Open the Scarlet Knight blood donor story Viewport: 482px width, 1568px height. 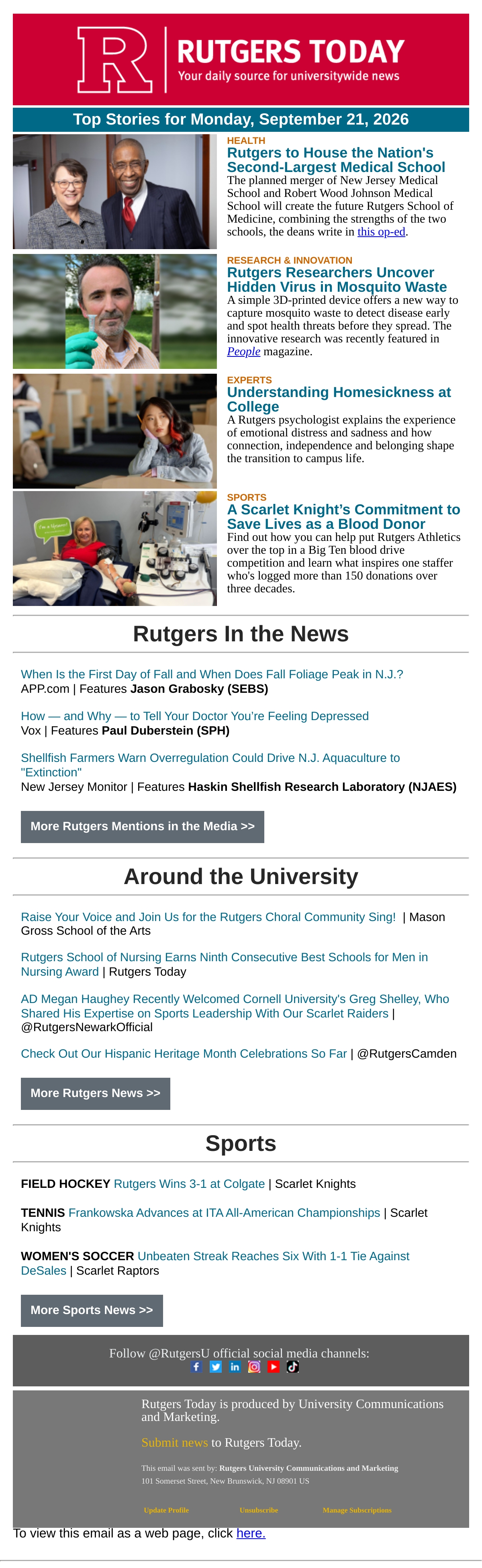tap(343, 517)
